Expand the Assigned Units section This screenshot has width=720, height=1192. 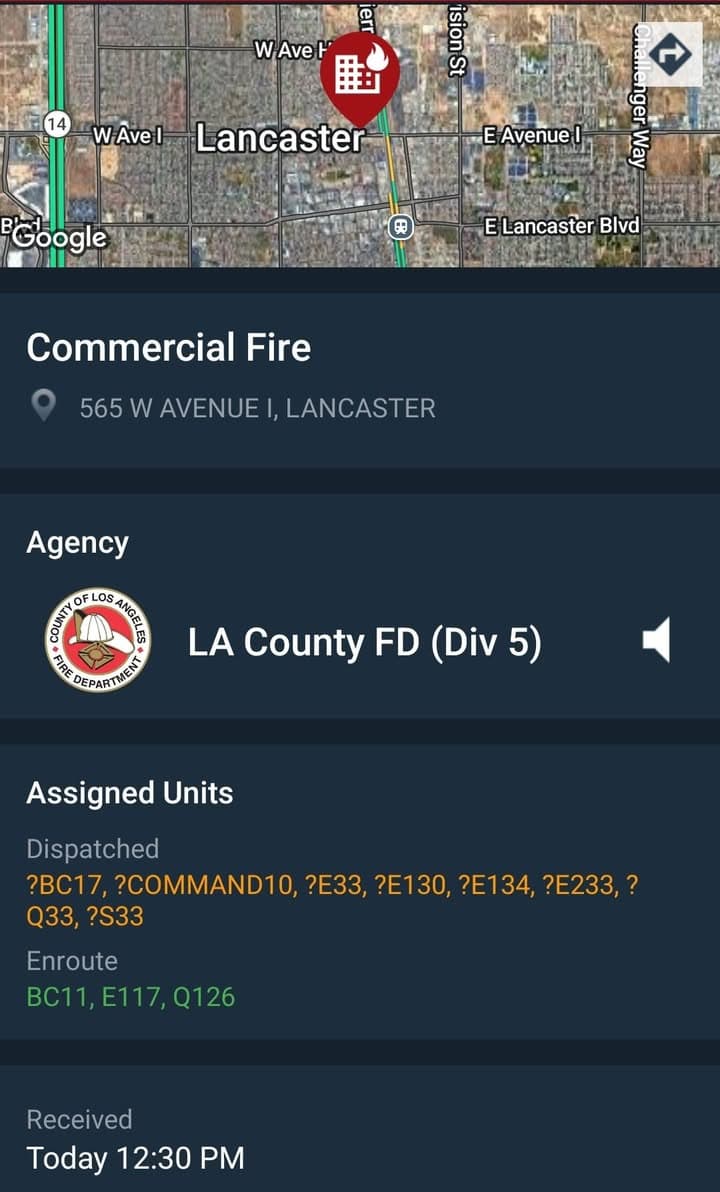[130, 792]
